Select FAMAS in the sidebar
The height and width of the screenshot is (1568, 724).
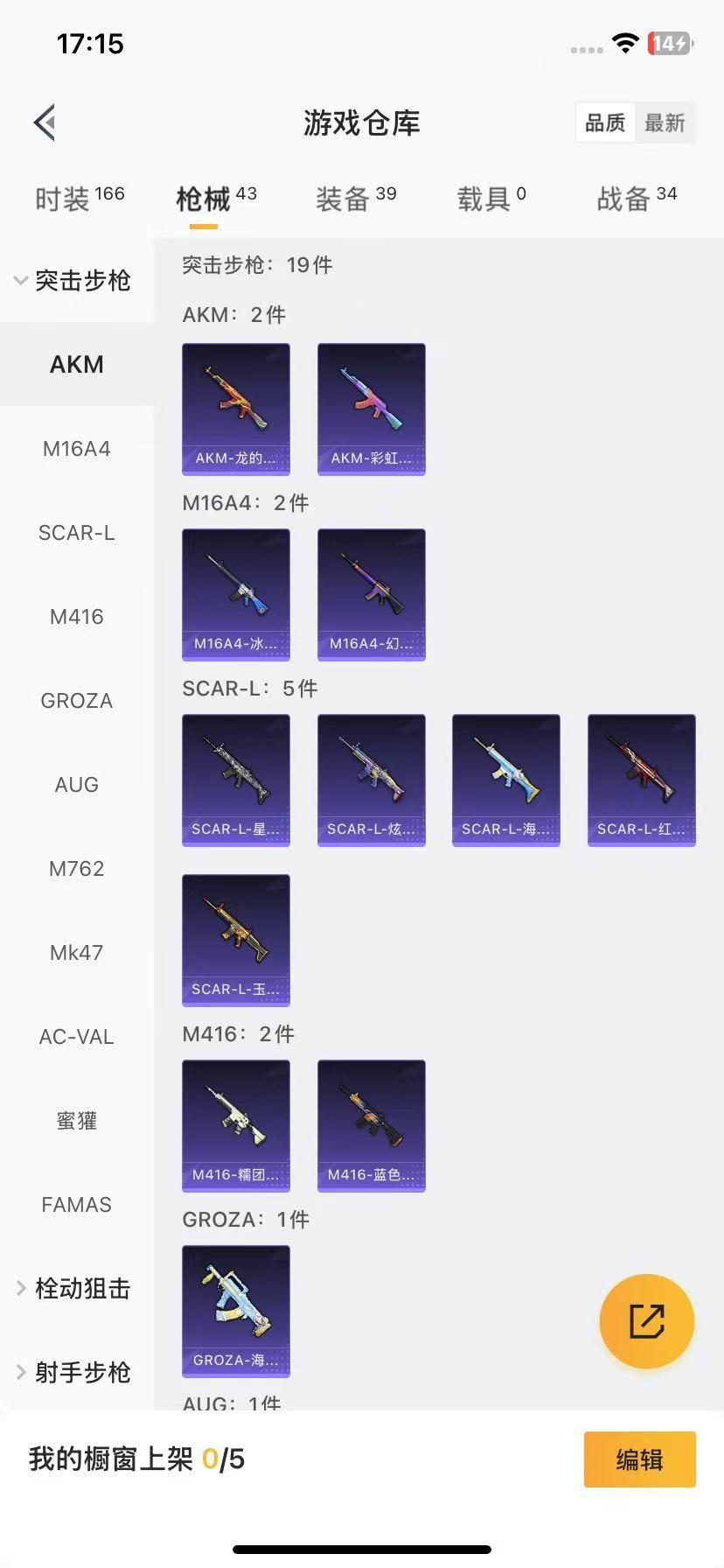(x=77, y=1205)
